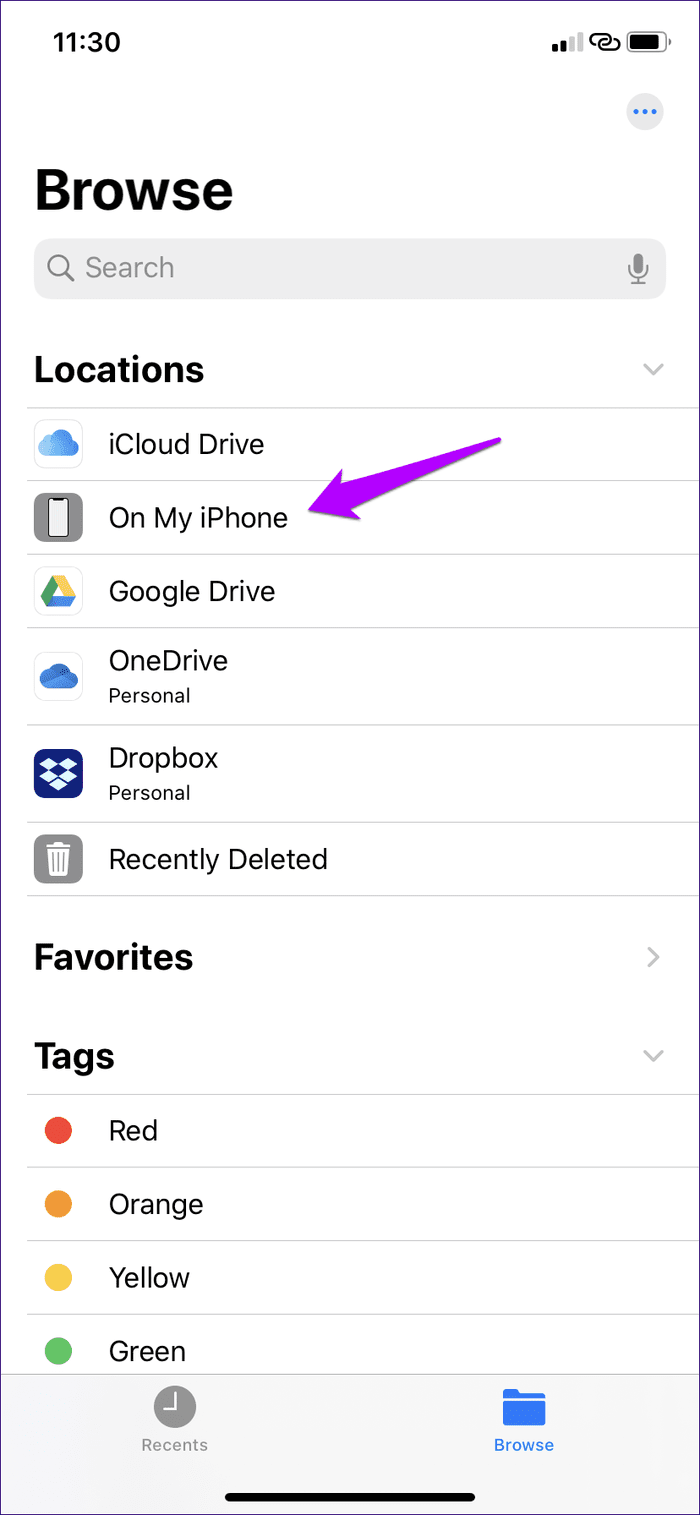
Task: Open OneDrive Personal
Action: (x=168, y=676)
